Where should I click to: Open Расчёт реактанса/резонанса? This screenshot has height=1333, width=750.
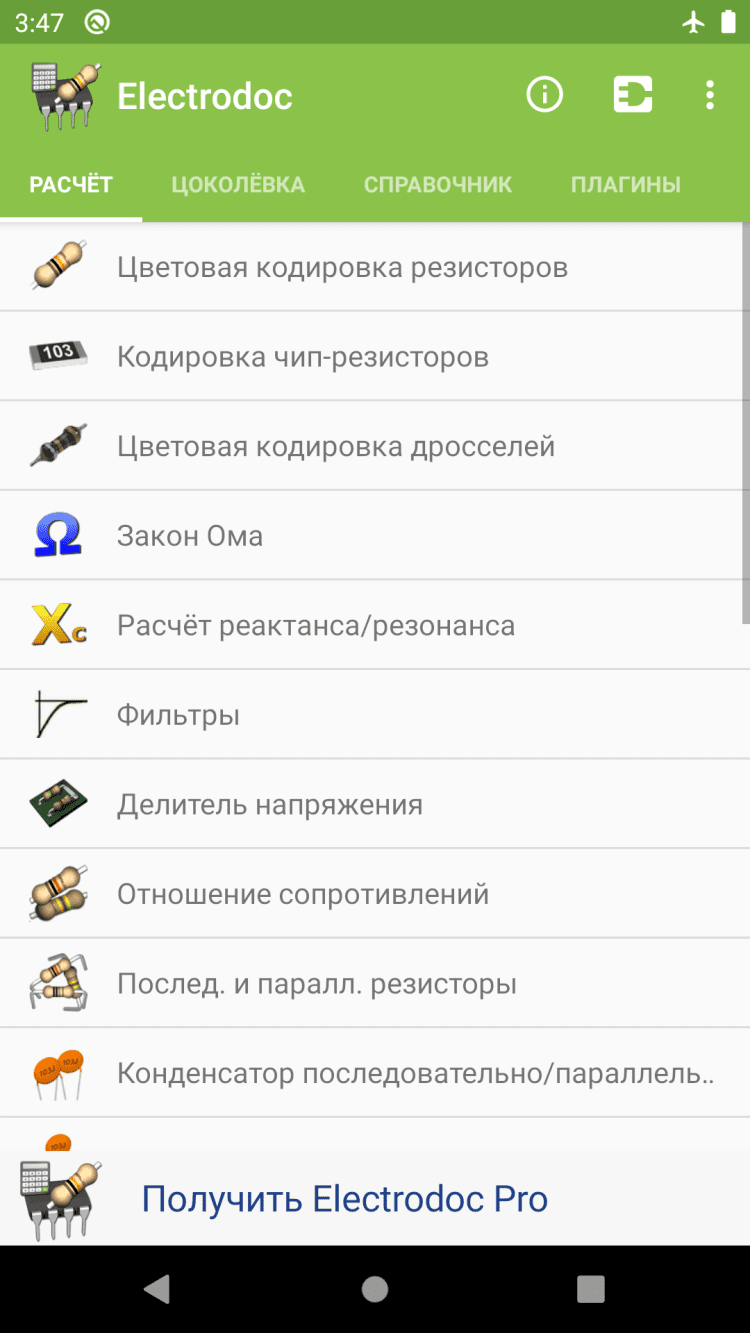coord(316,626)
